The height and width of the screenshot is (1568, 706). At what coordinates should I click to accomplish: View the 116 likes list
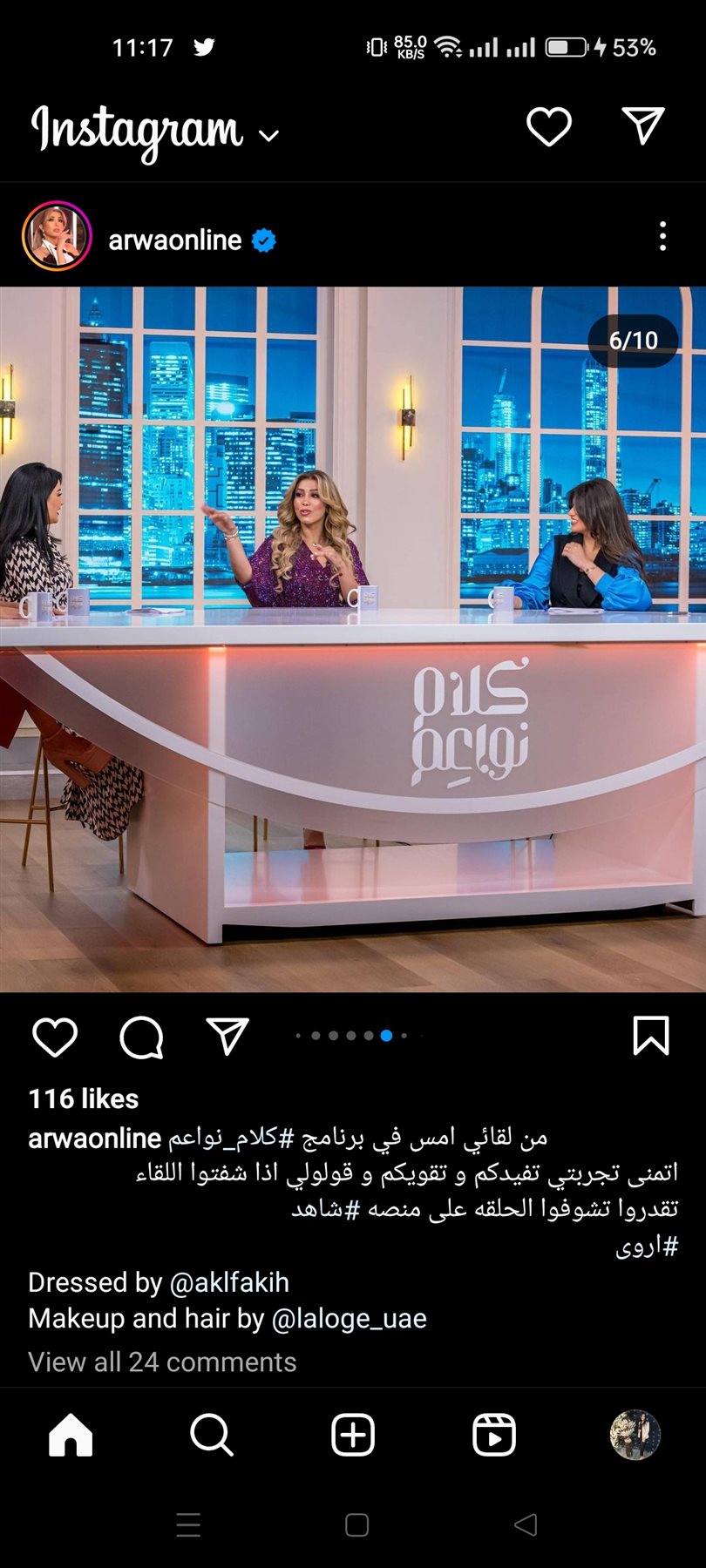tap(84, 1098)
